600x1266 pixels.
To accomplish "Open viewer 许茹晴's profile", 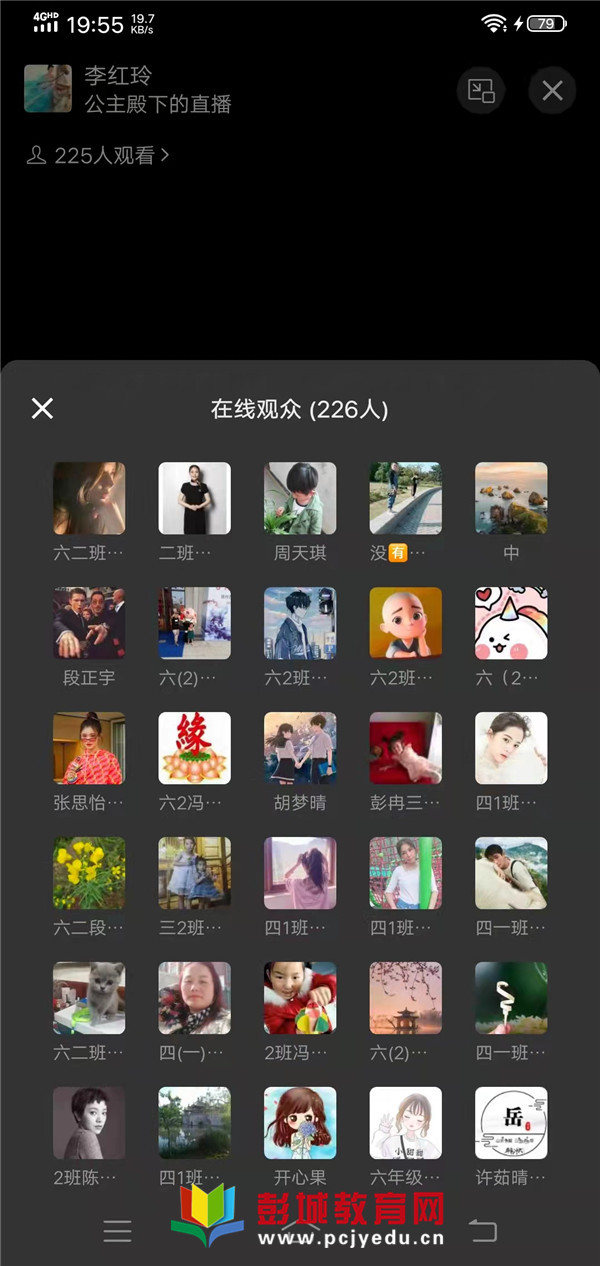I will pyautogui.click(x=511, y=1123).
